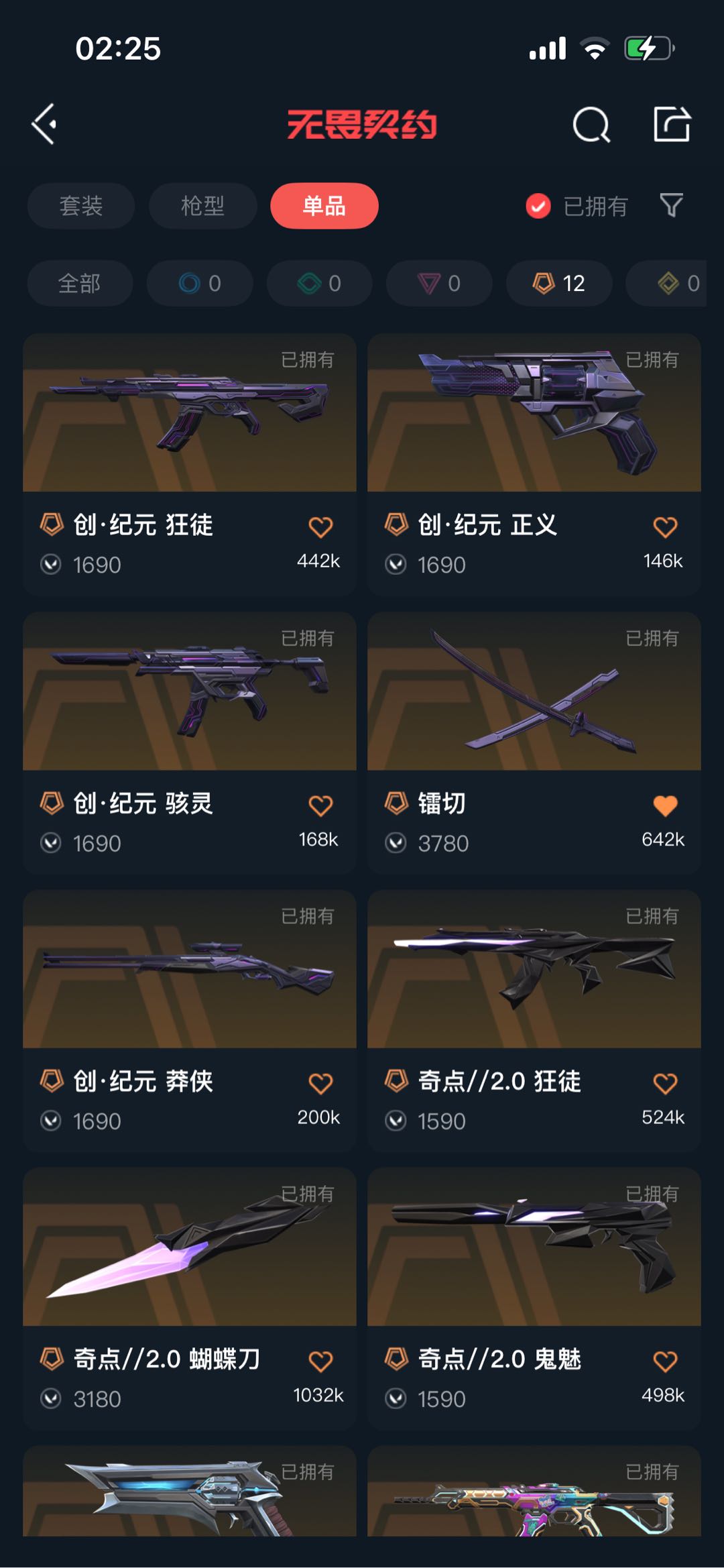Like the 创·纪元 正义 skin

(665, 527)
